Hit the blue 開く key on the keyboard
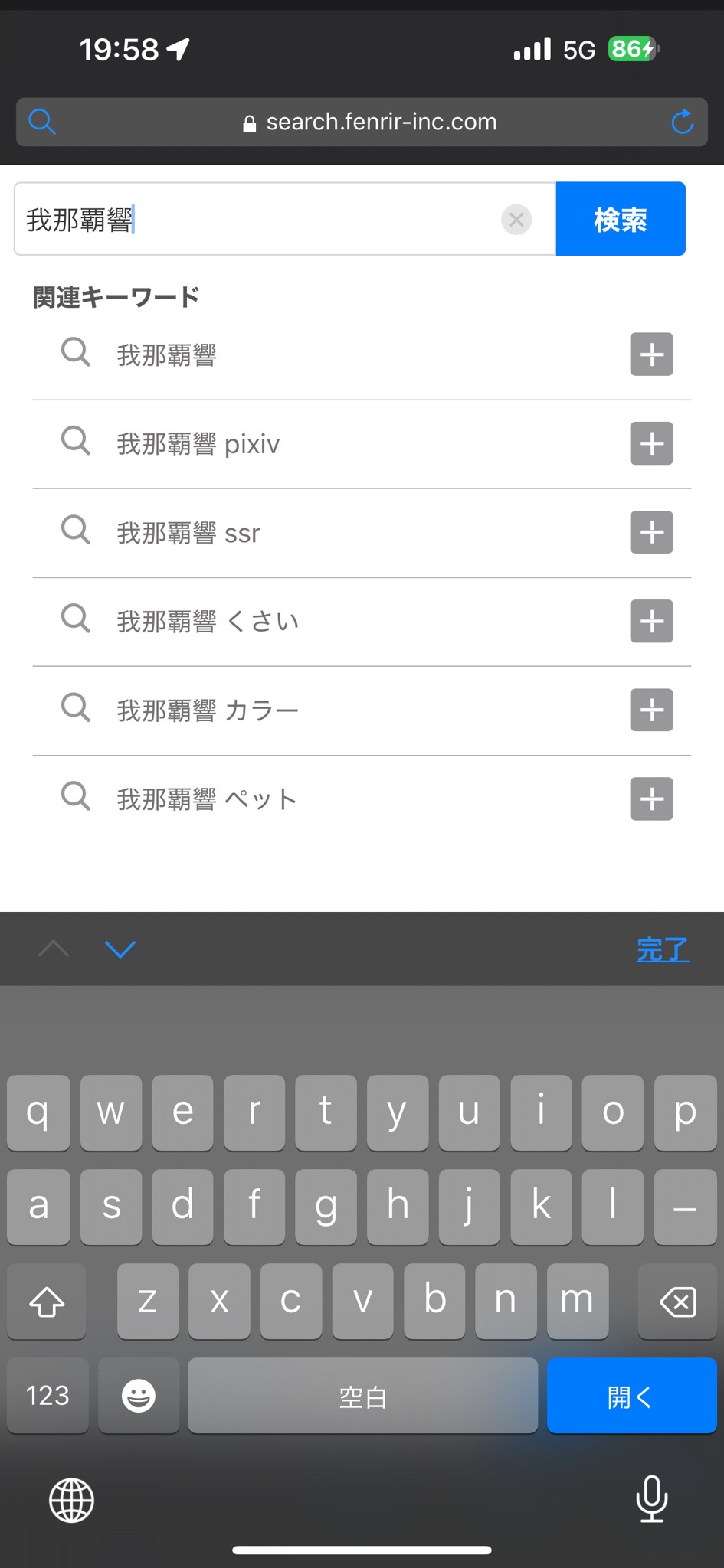Viewport: 724px width, 1568px height. tap(631, 1396)
